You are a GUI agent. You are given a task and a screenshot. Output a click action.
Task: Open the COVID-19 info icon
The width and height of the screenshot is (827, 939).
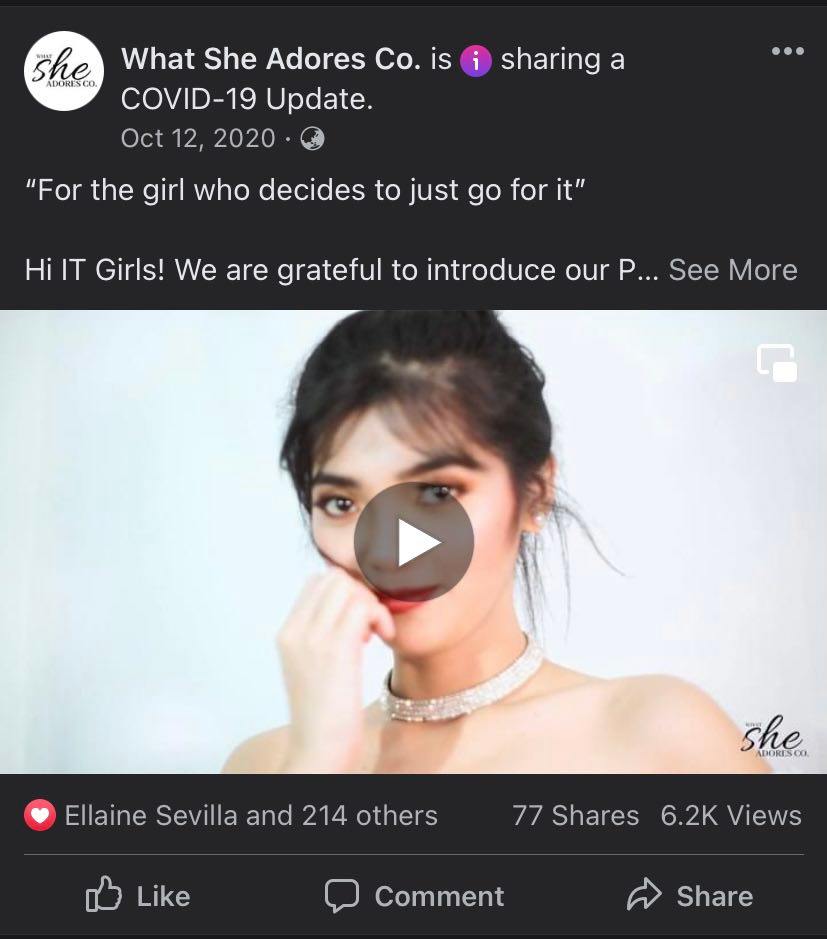(x=476, y=61)
